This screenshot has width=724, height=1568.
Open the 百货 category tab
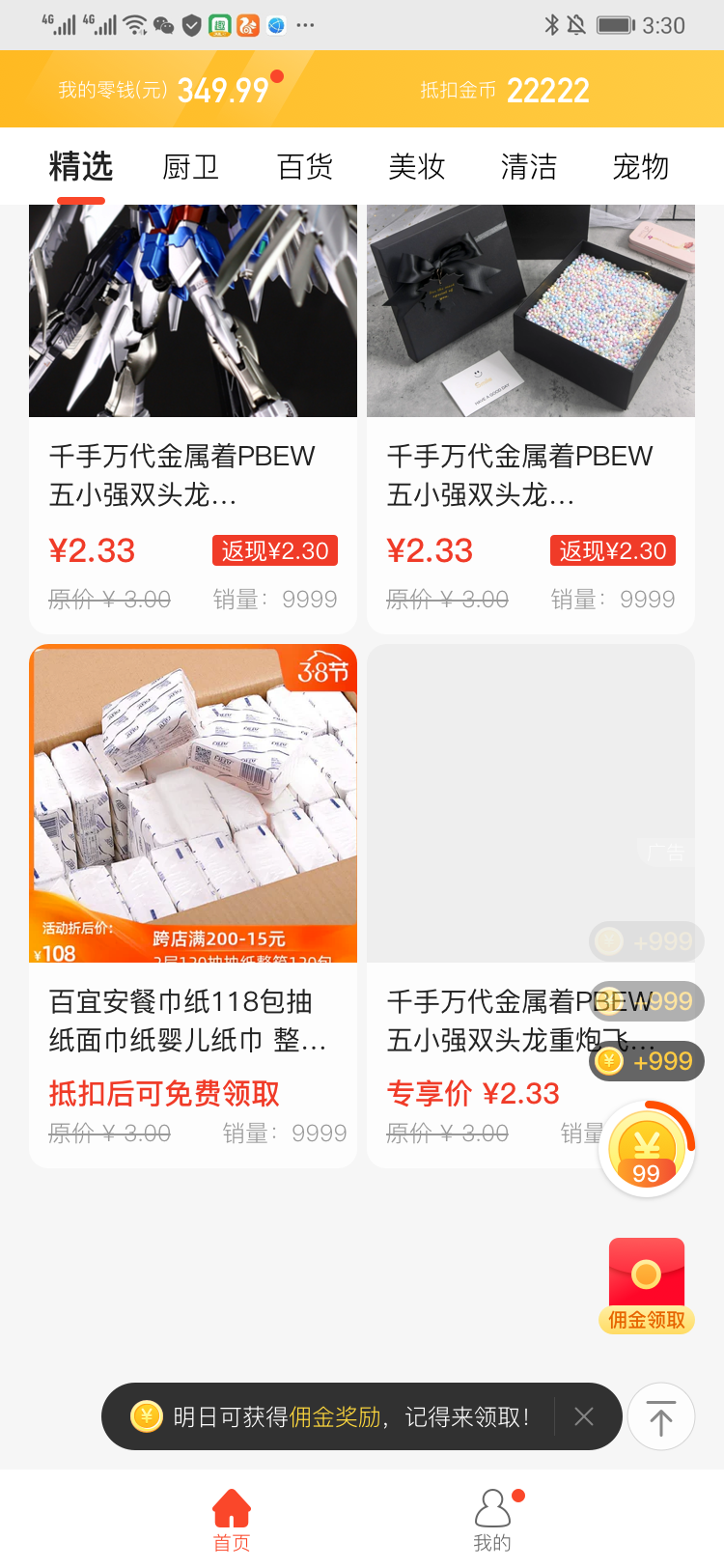(305, 167)
